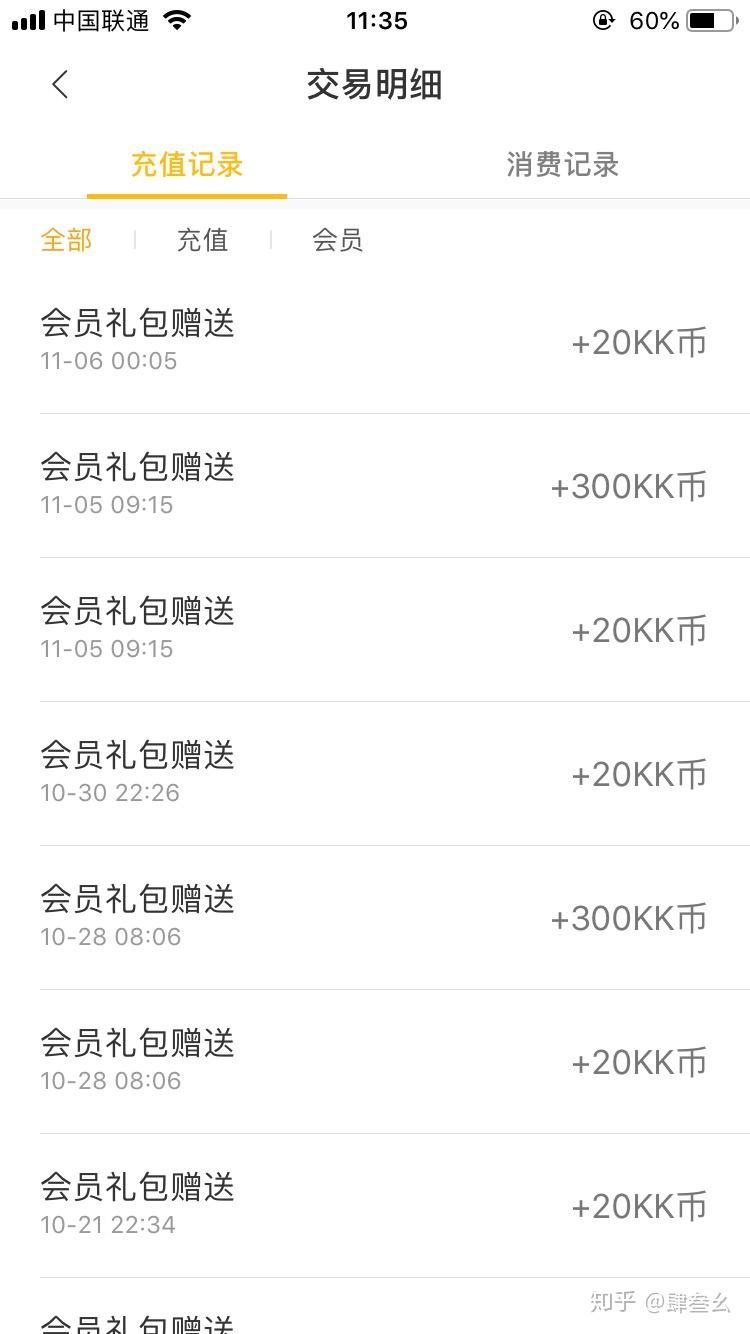Viewport: 750px width, 1334px height.
Task: Filter records by 全部
Action: (x=66, y=240)
